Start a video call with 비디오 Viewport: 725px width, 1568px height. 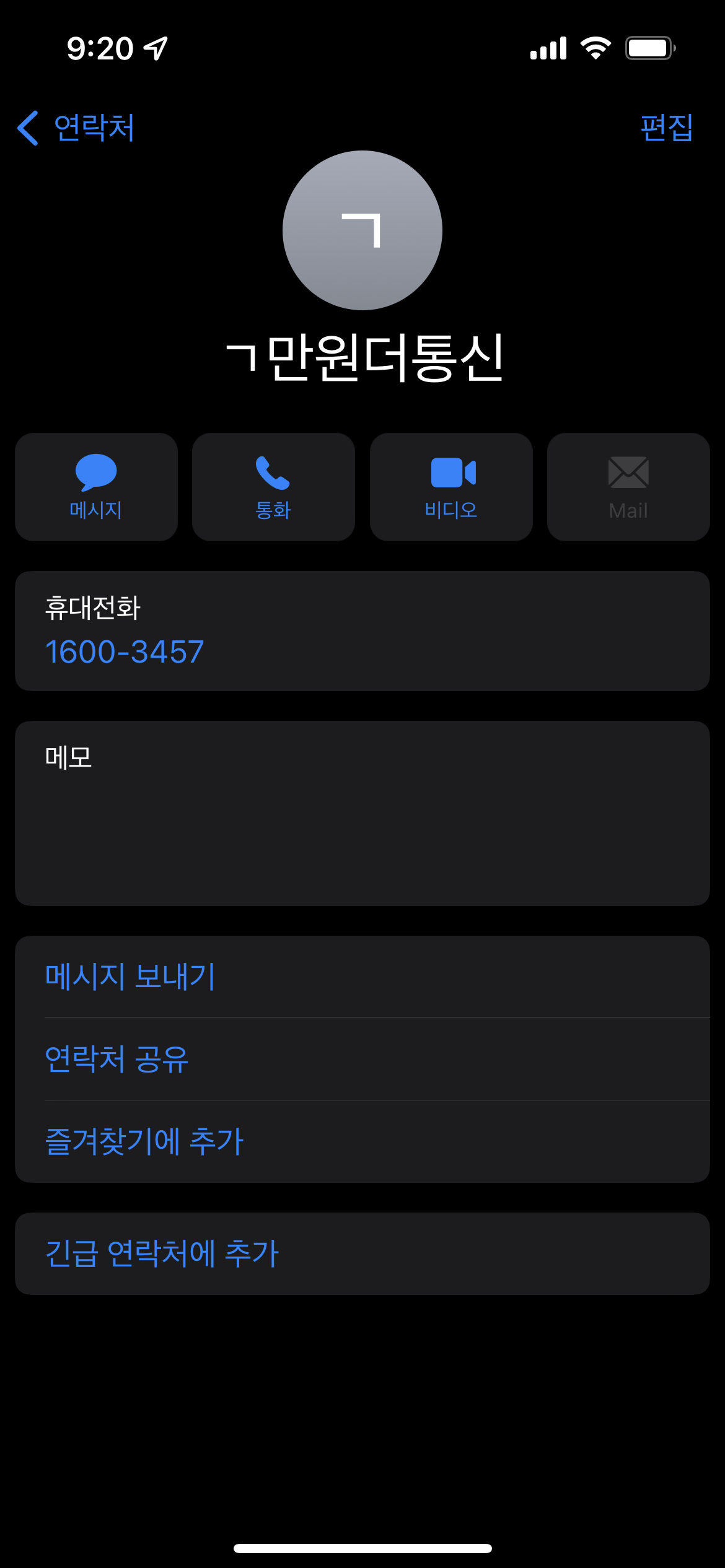pos(451,487)
